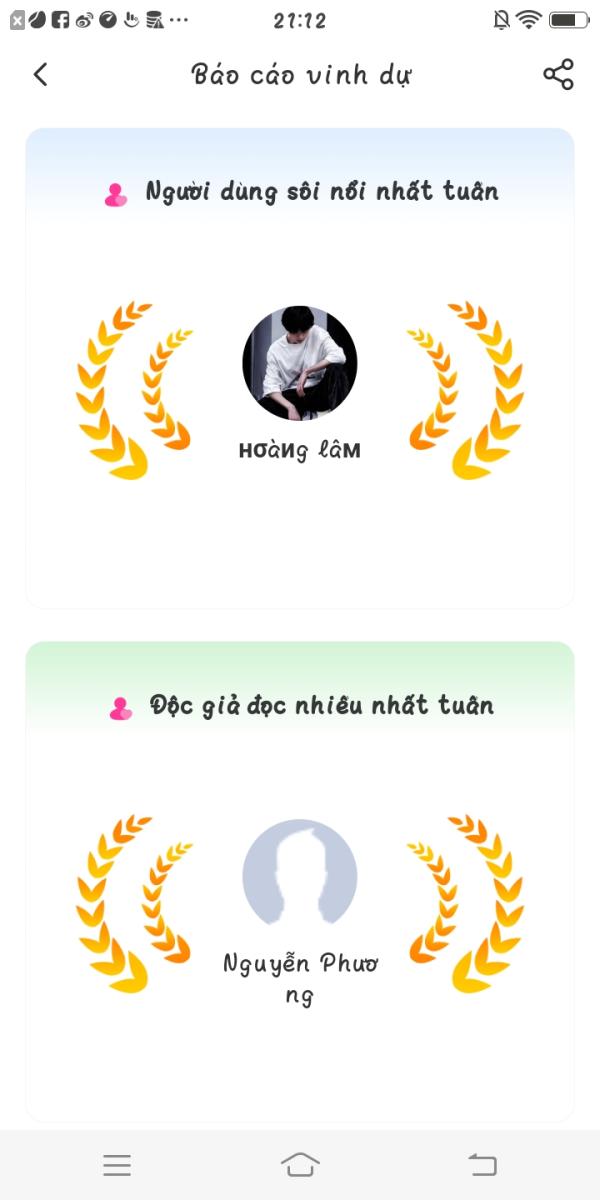Viewport: 600px width, 1200px height.
Task: Open the system recent apps menu
Action: click(117, 1164)
